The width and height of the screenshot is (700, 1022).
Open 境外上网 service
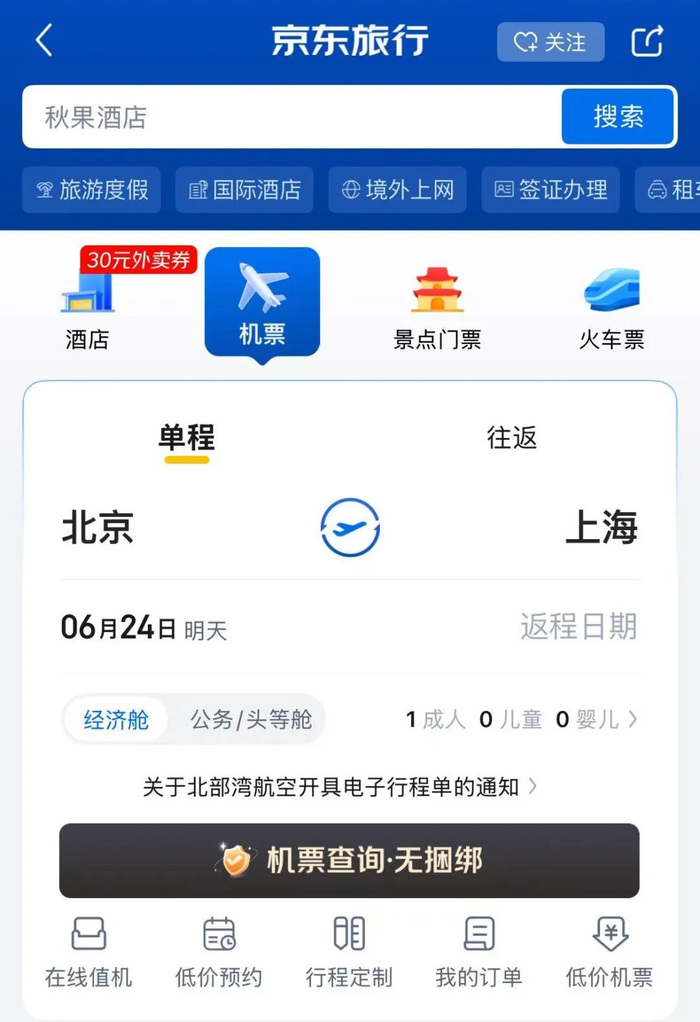(x=397, y=190)
